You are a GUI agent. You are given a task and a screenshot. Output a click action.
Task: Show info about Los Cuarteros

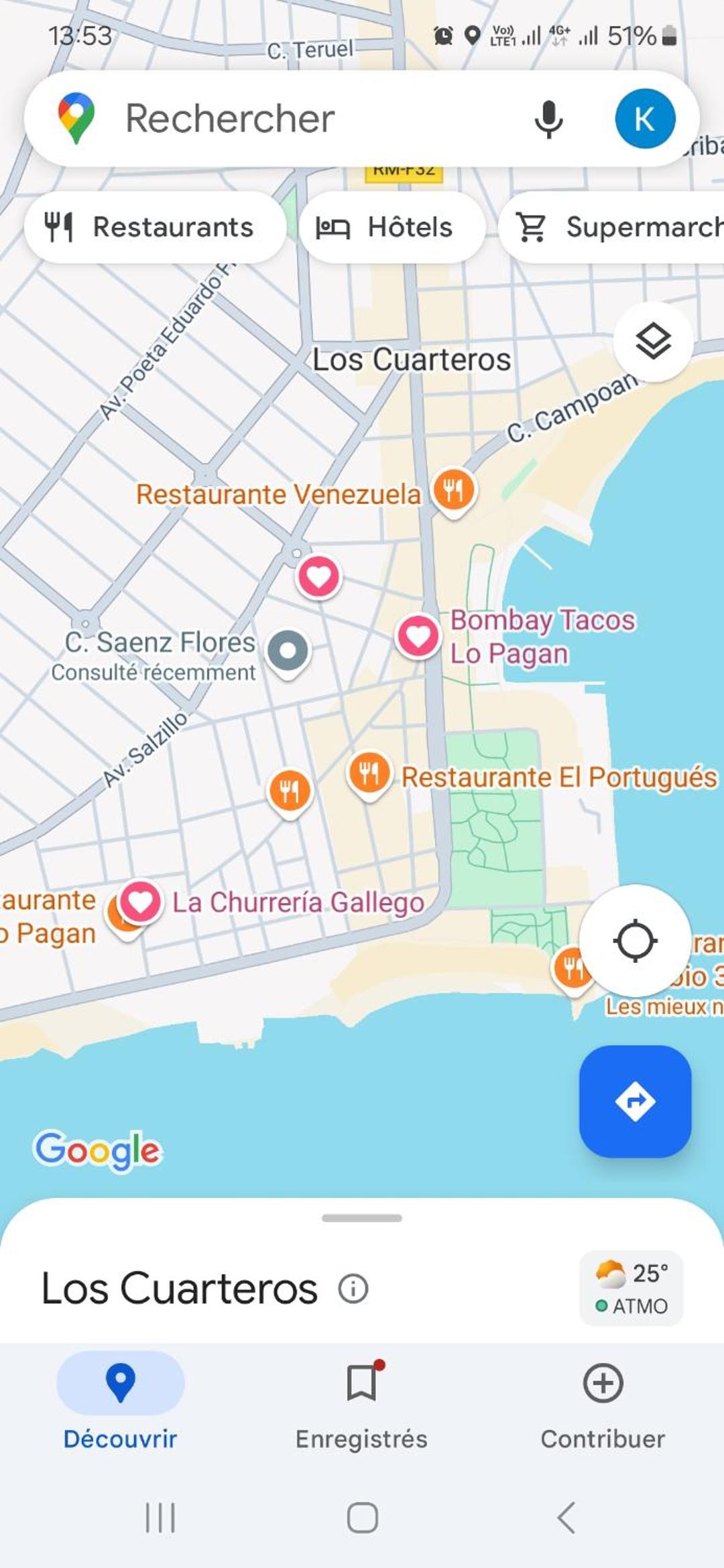[x=353, y=1288]
